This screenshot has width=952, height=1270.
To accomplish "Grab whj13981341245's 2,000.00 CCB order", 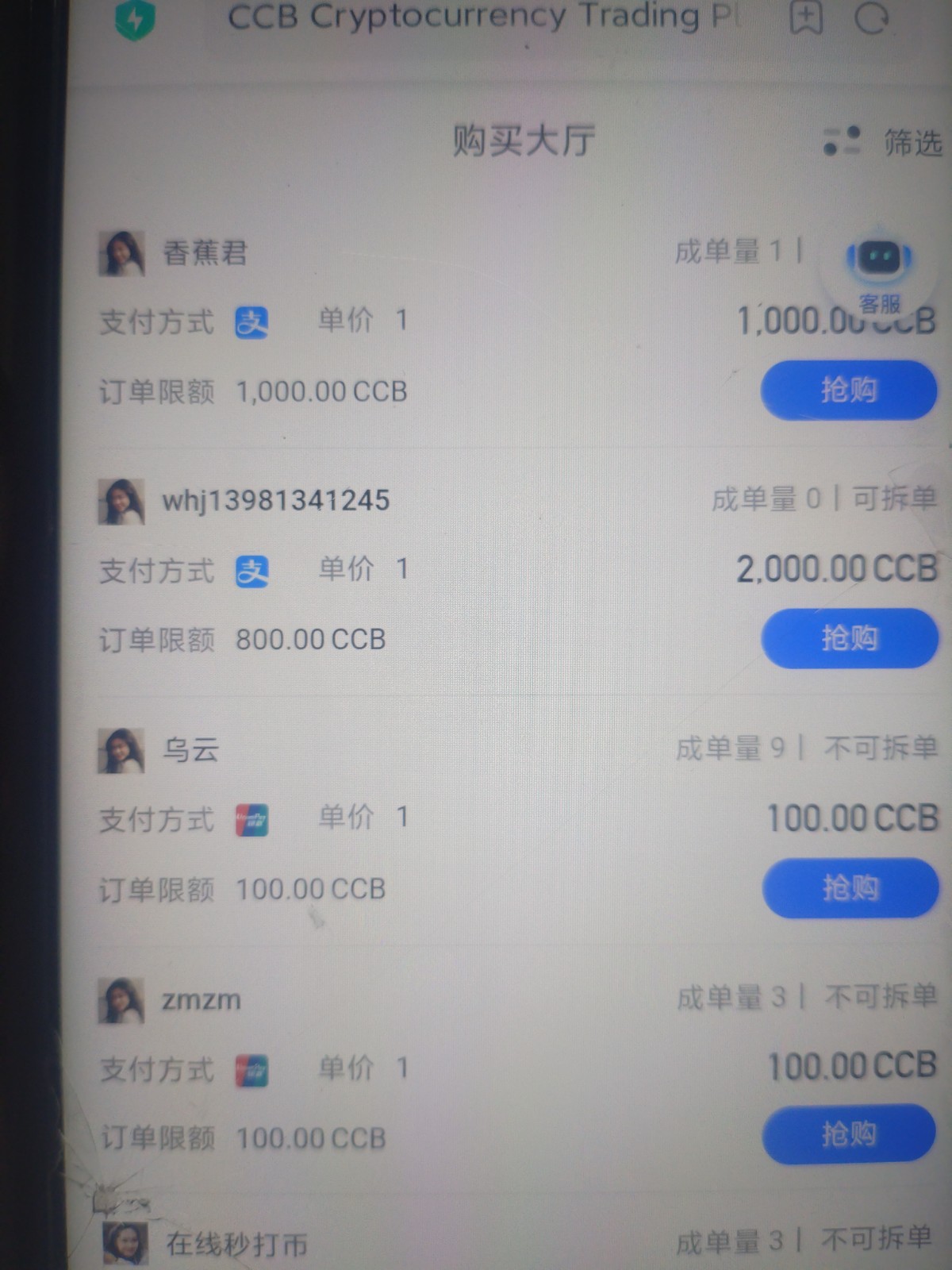I will click(x=850, y=638).
